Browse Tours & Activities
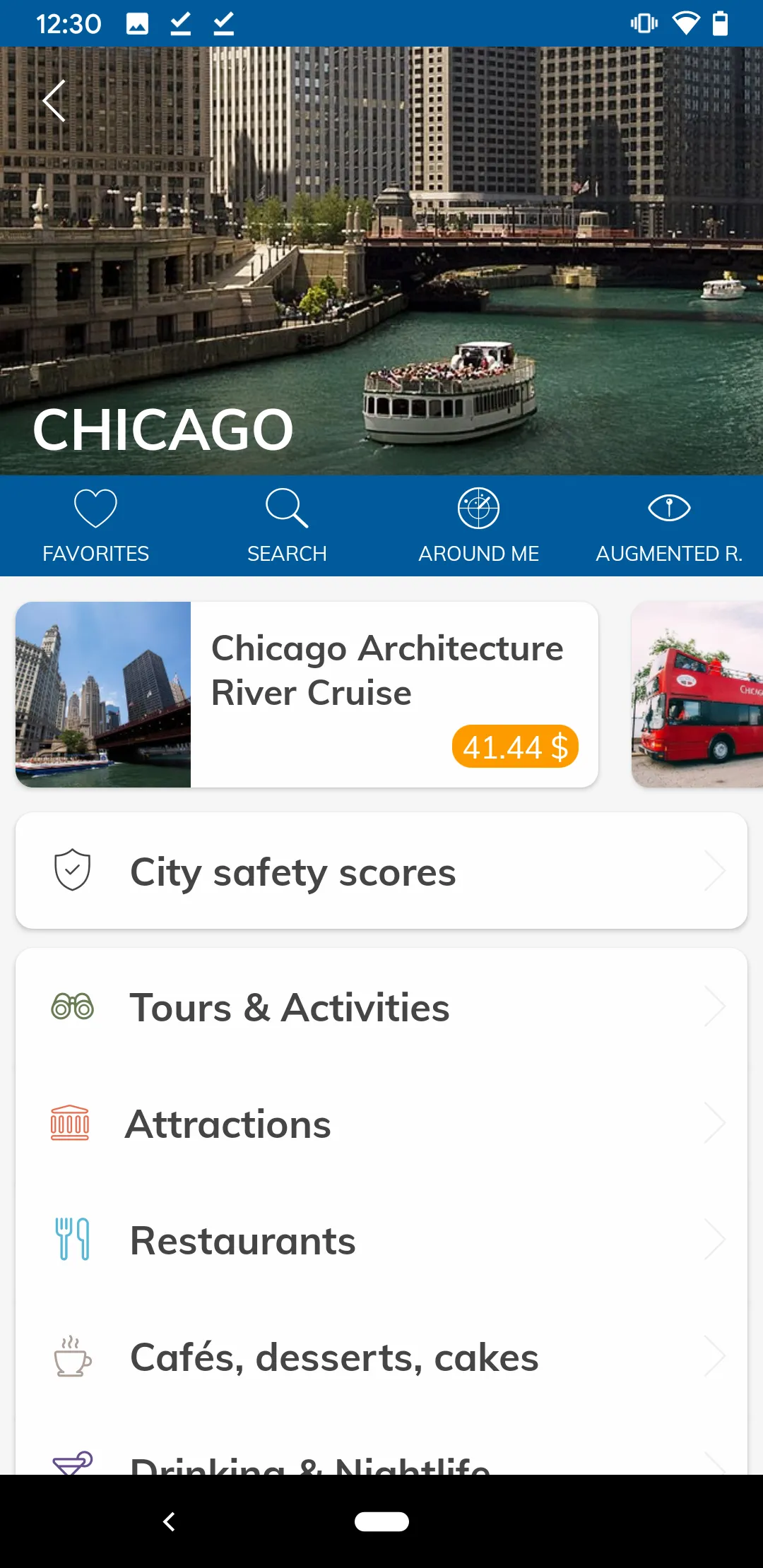Viewport: 763px width, 1568px height. click(381, 1006)
